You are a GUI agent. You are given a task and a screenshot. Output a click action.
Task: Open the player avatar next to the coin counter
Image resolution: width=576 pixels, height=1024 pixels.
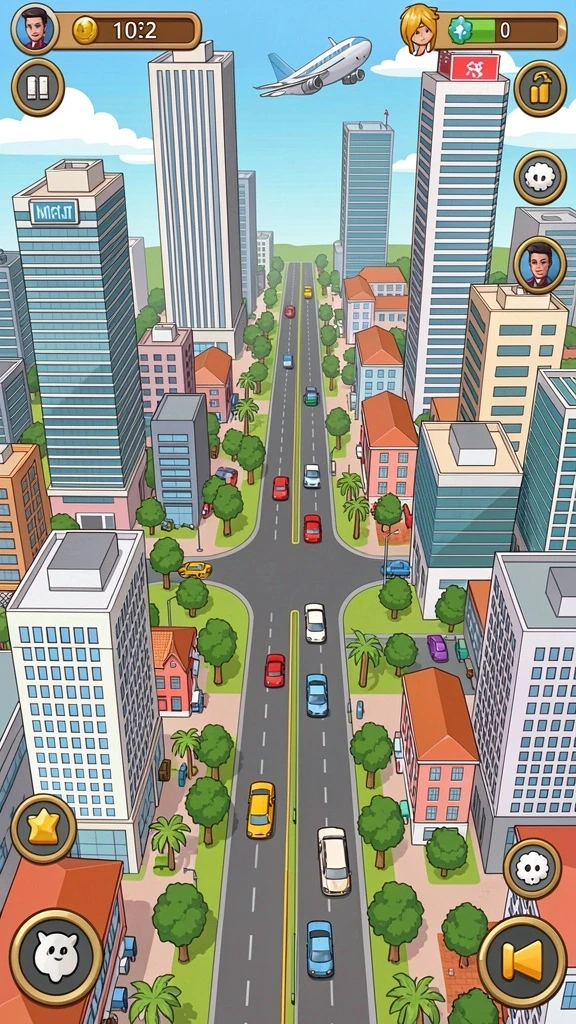pos(35,29)
